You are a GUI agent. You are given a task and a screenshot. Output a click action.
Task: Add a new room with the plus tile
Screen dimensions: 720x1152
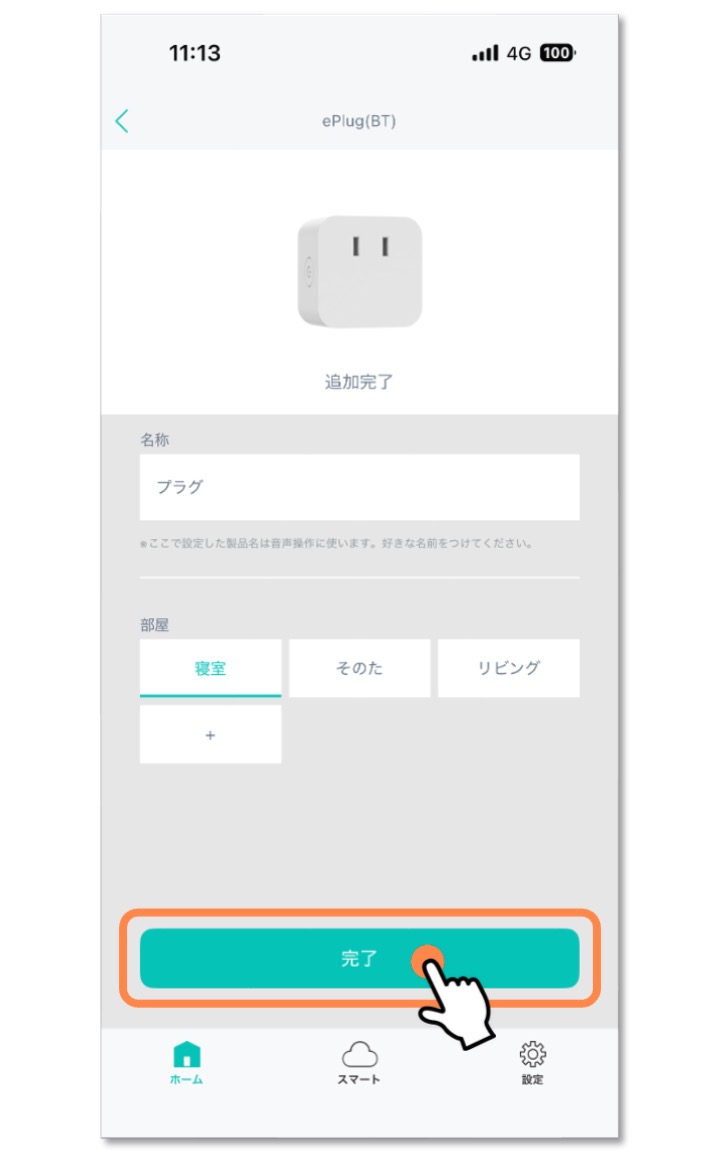coord(210,735)
